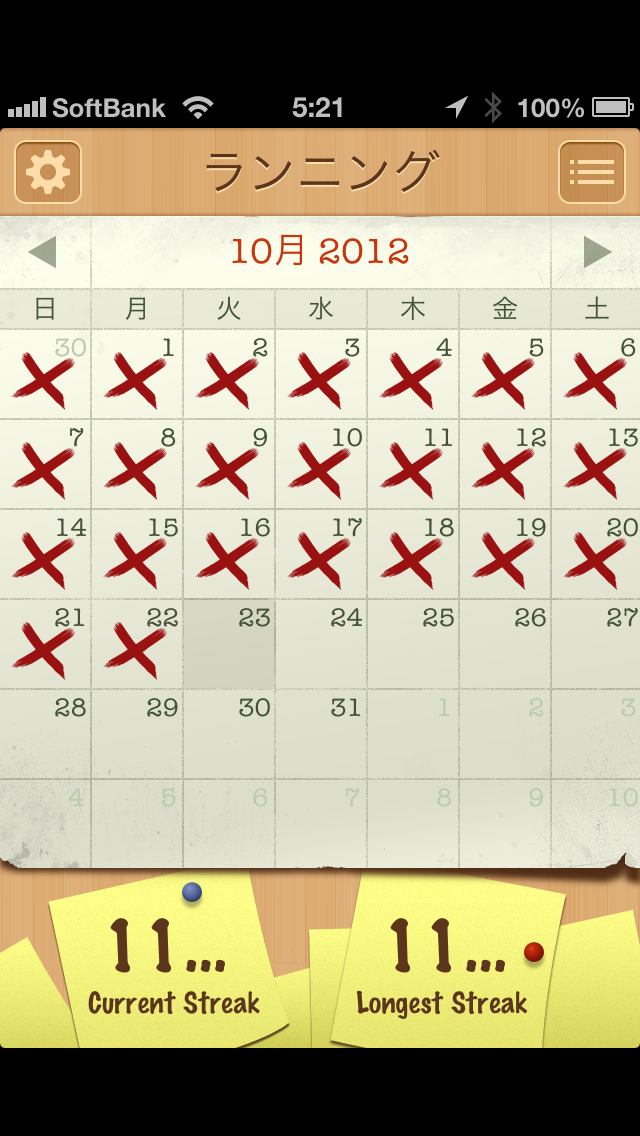Mark October 23 as done

[x=229, y=644]
